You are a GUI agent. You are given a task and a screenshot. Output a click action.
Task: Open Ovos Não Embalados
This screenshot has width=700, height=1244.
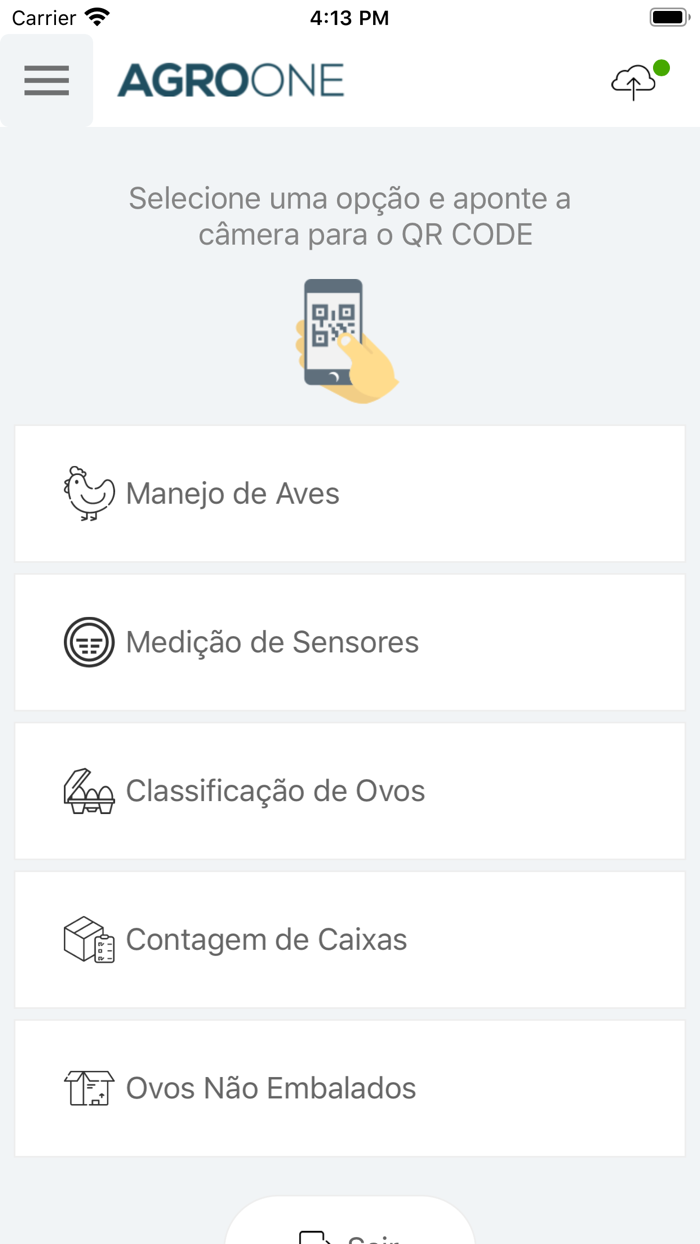coord(350,1088)
